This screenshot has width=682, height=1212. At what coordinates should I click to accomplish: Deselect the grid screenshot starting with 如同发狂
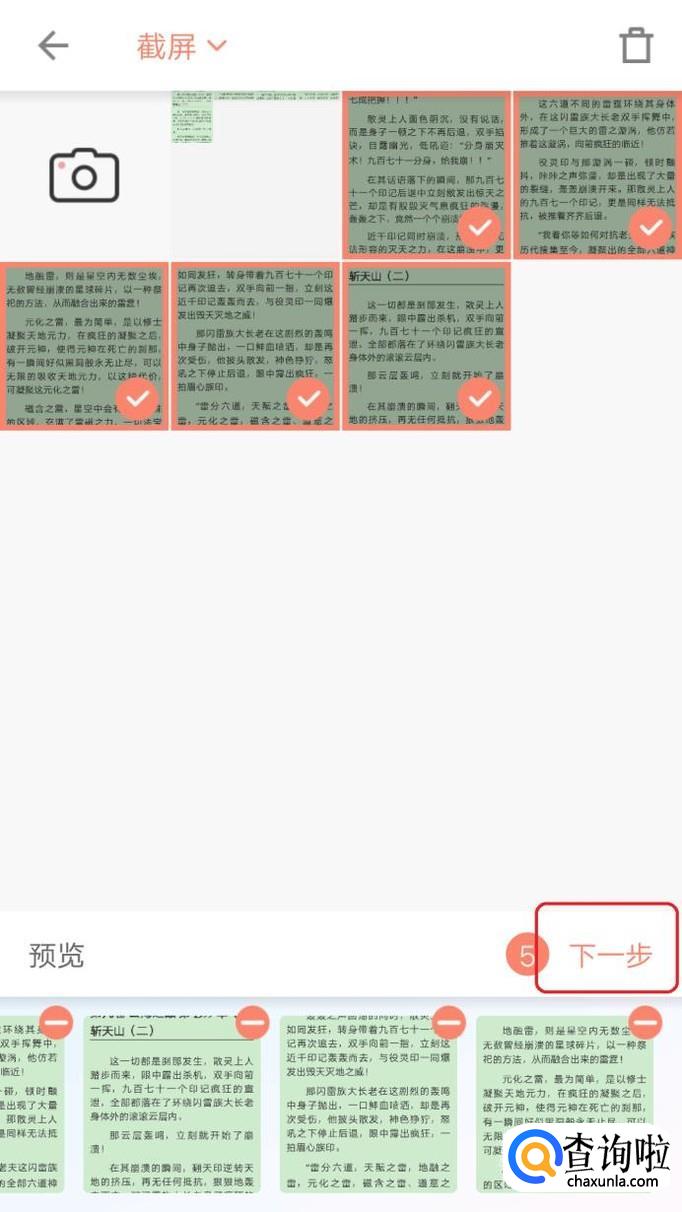(x=309, y=400)
